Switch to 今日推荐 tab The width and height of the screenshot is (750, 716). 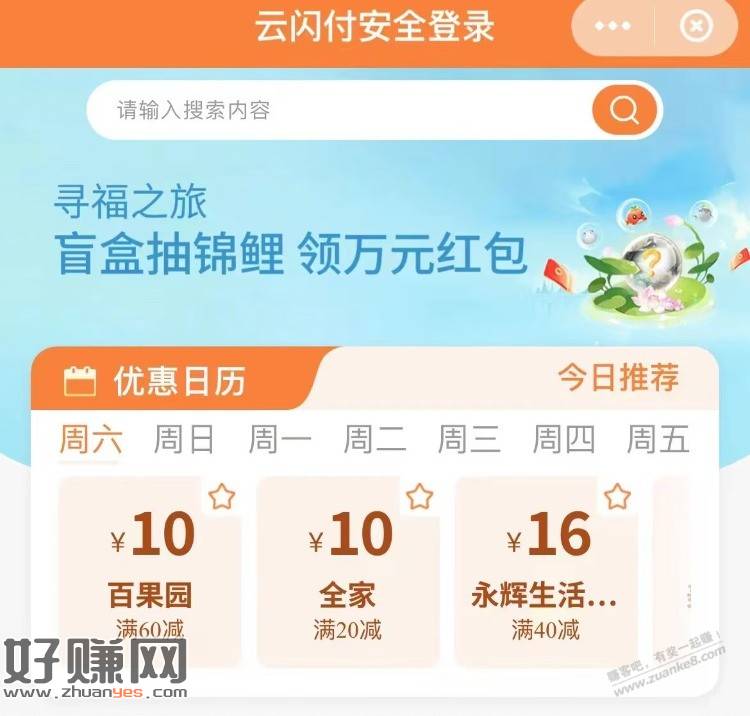pyautogui.click(x=617, y=378)
